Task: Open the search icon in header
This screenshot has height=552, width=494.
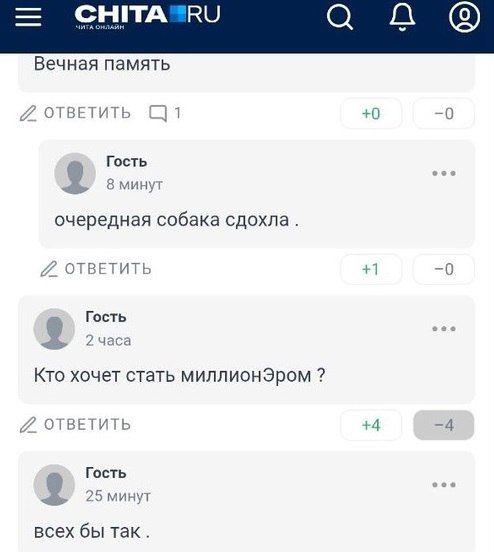Action: [340, 17]
